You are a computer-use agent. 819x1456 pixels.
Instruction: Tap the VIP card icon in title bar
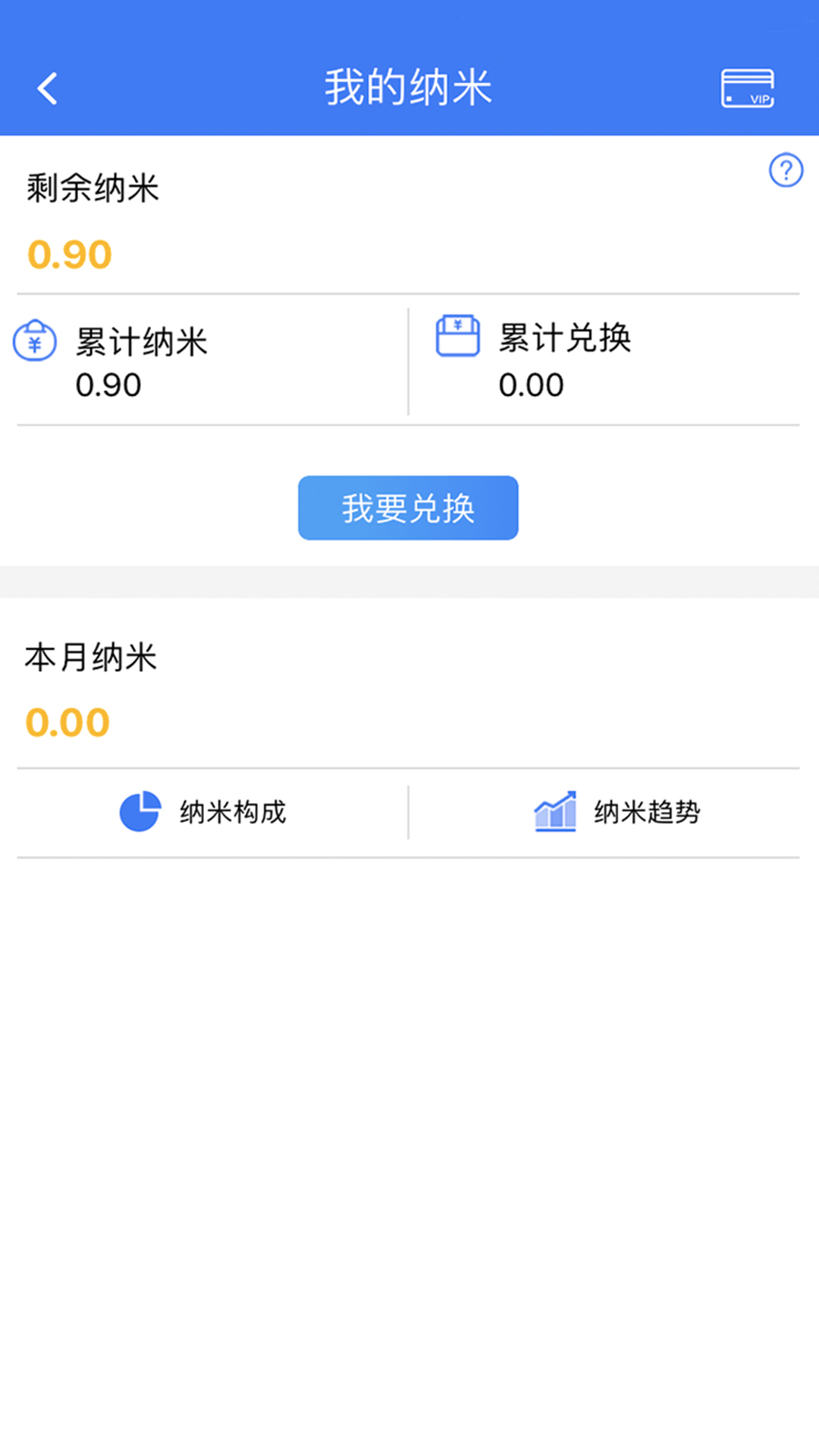pyautogui.click(x=748, y=86)
